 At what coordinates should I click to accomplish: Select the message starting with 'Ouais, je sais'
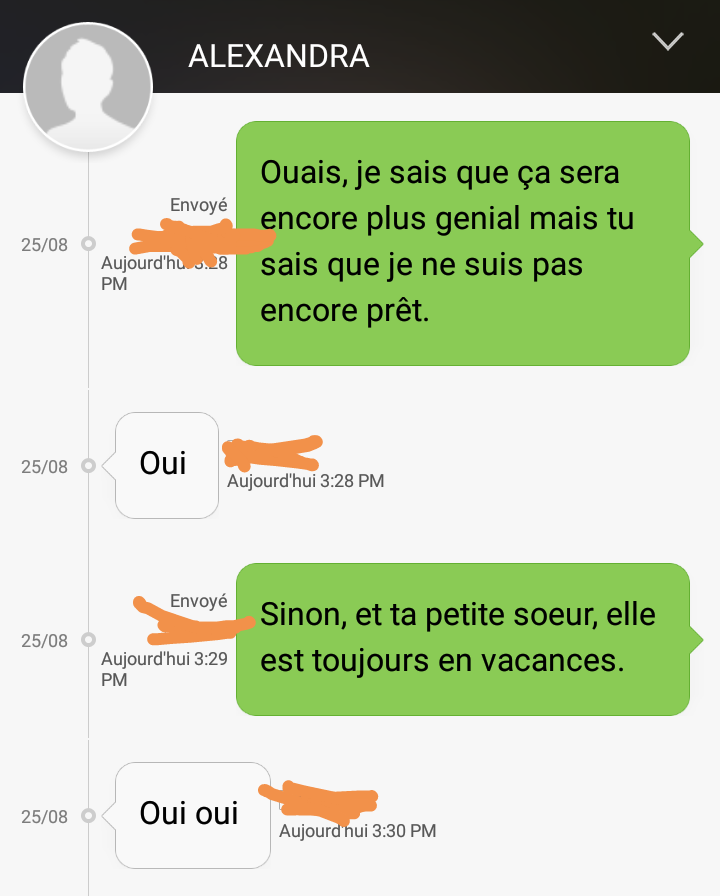click(462, 243)
